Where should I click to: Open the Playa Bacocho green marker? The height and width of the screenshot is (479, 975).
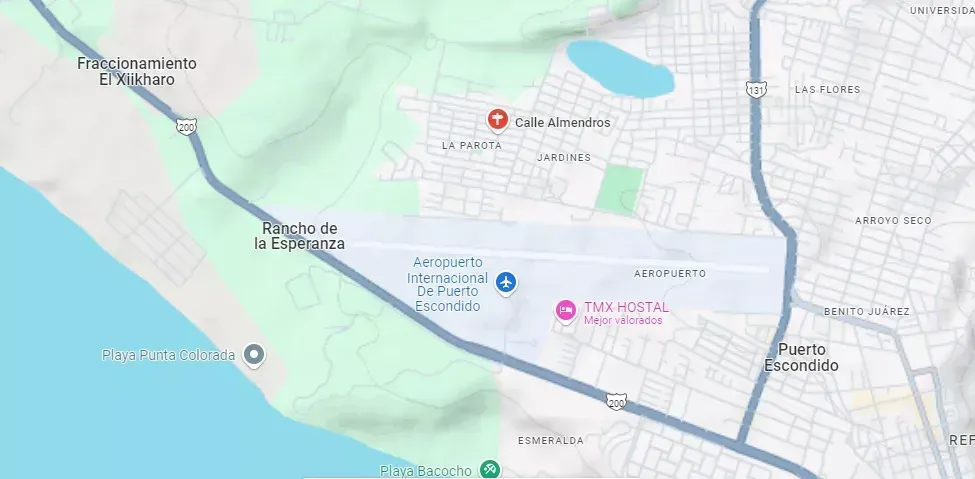pos(489,469)
